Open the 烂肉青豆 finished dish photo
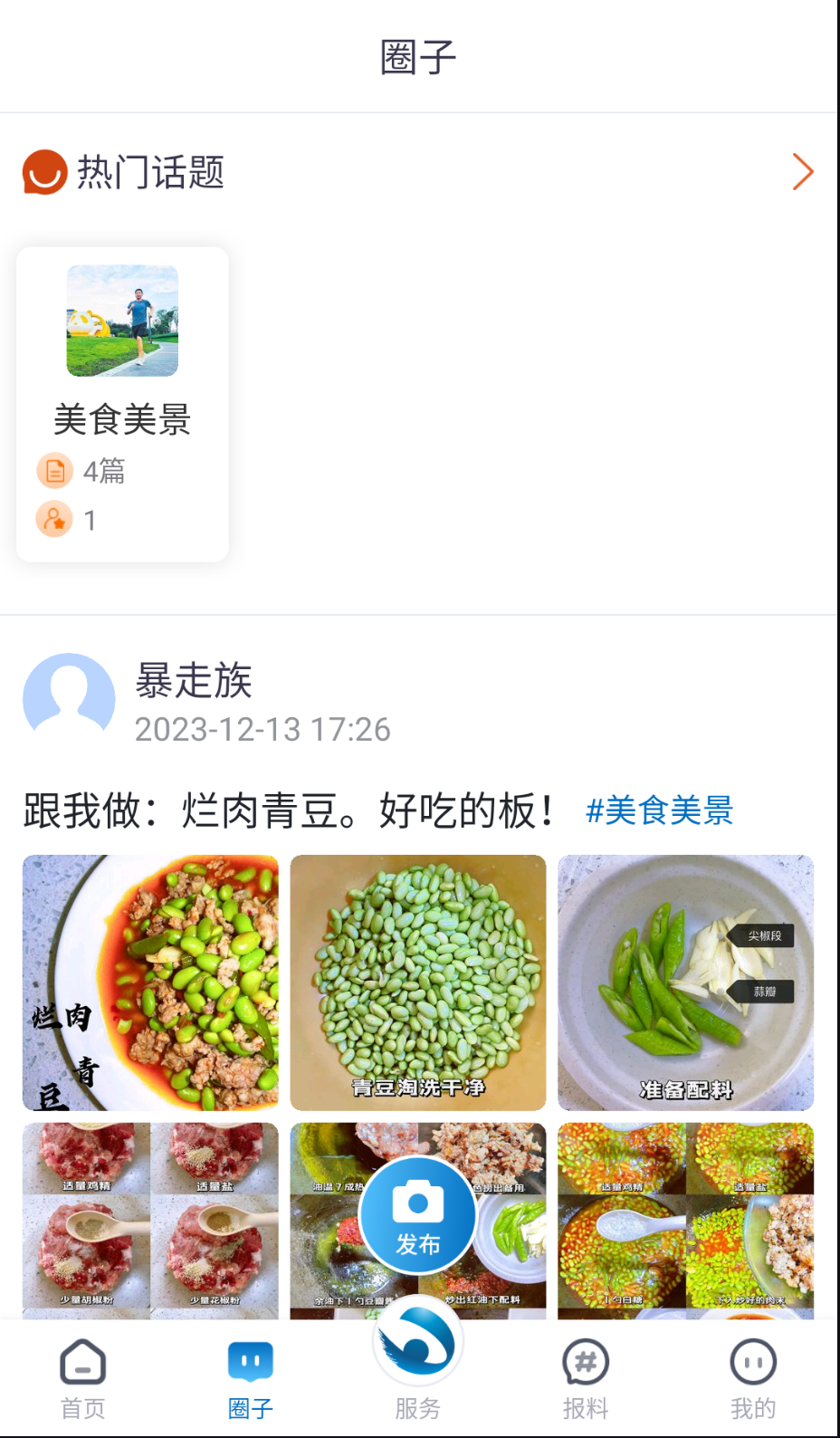This screenshot has height=1438, width=840. click(150, 983)
